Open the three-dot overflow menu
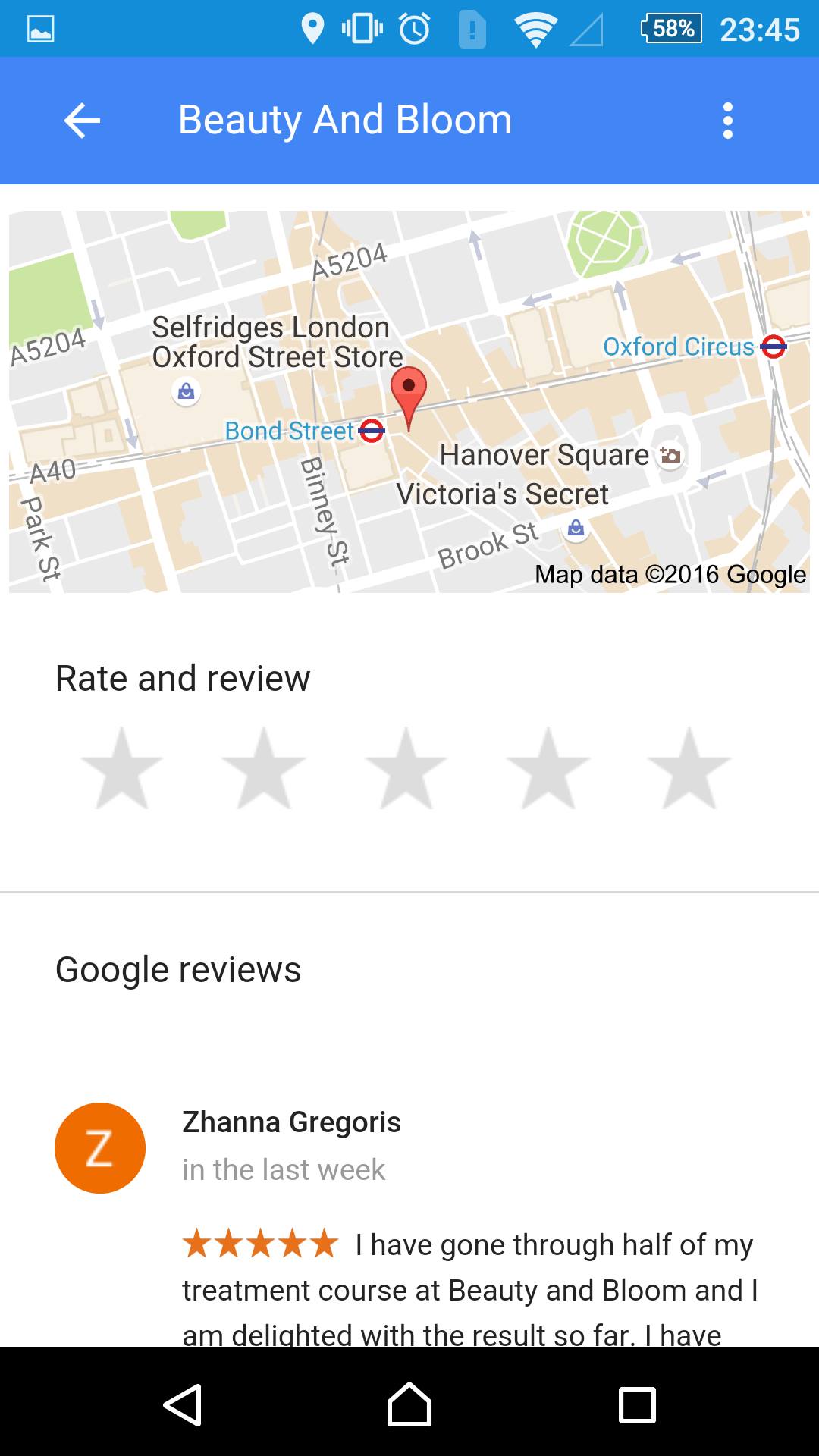The height and width of the screenshot is (1456, 819). pos(728,121)
